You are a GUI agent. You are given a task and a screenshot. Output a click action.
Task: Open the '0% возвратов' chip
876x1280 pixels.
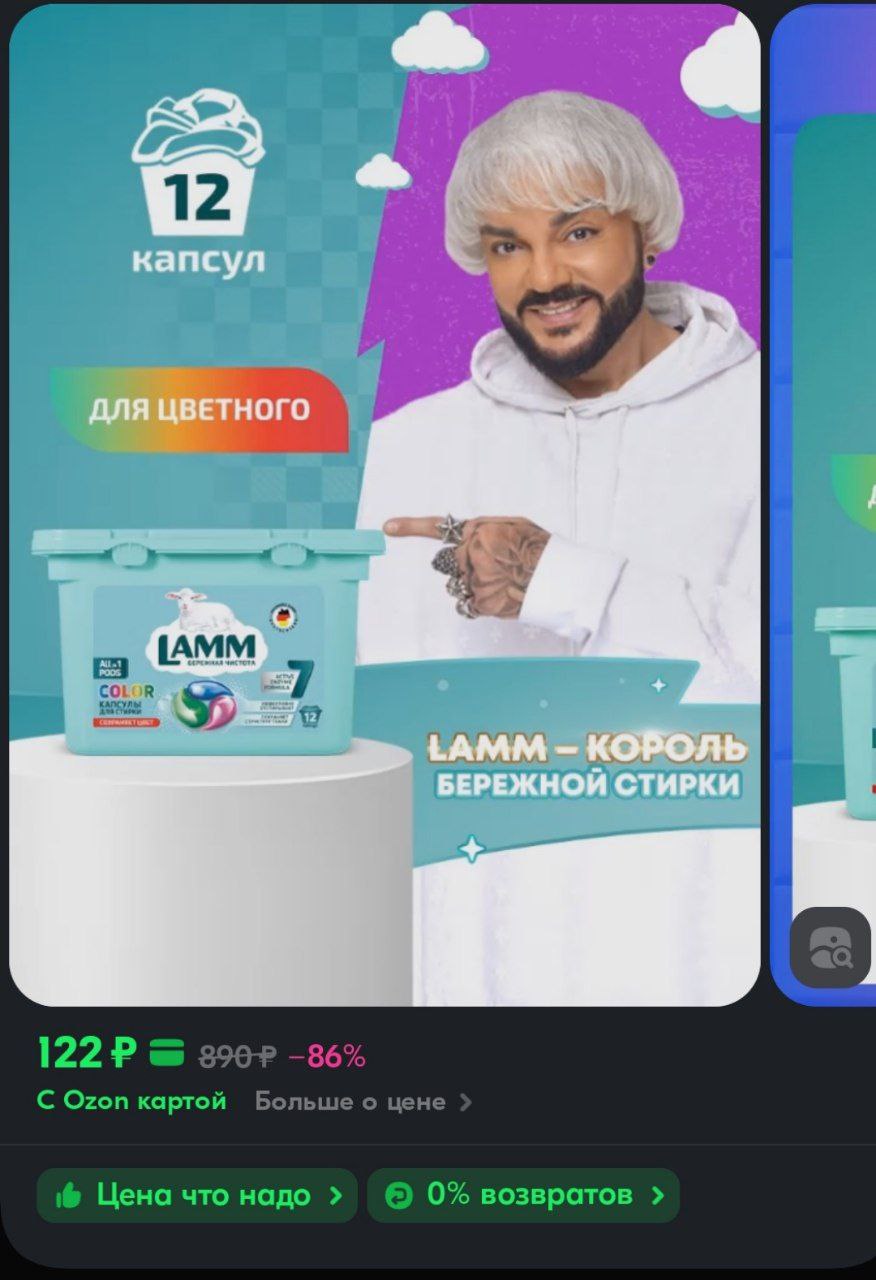click(x=523, y=1195)
